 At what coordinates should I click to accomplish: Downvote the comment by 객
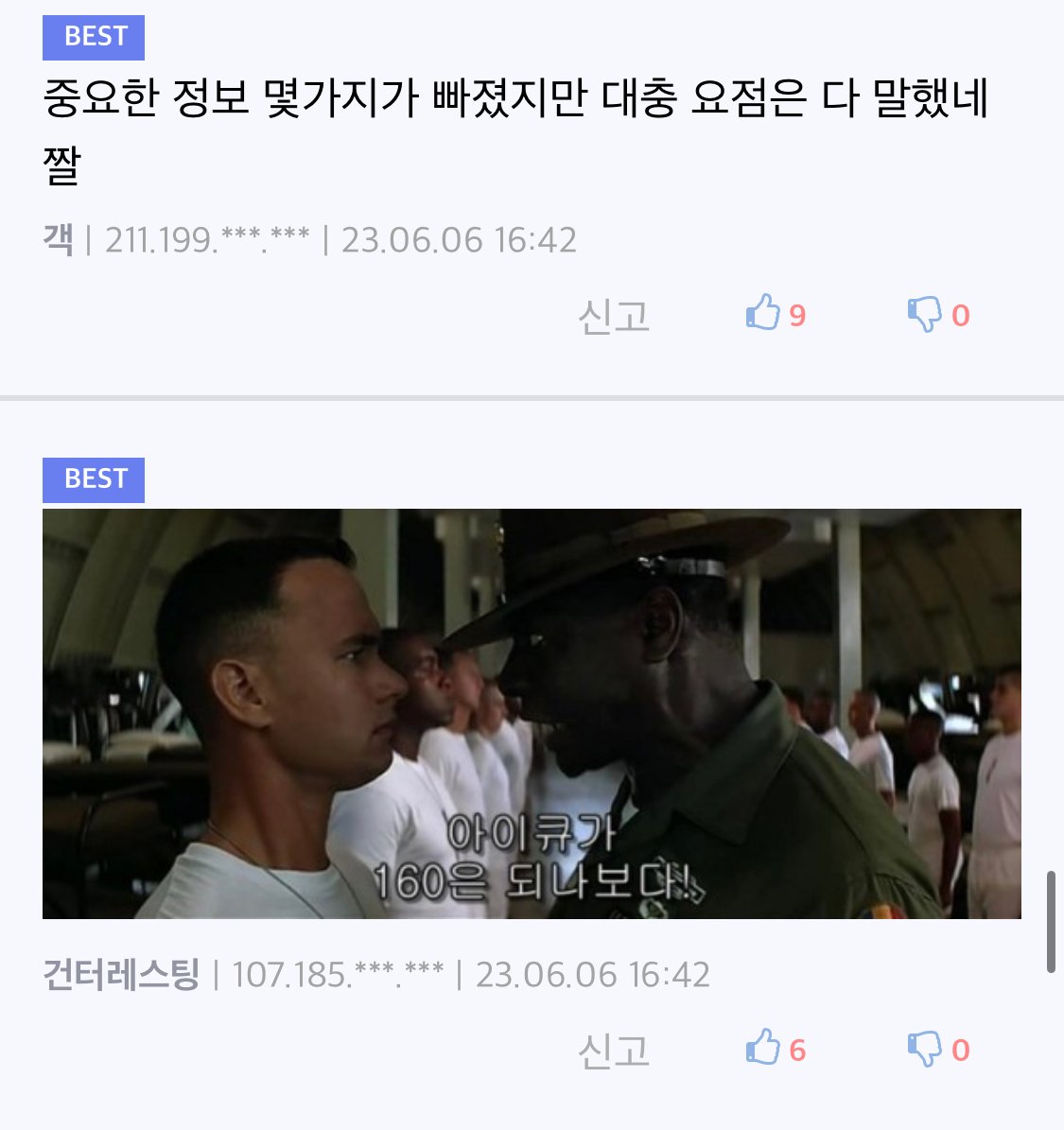(925, 314)
